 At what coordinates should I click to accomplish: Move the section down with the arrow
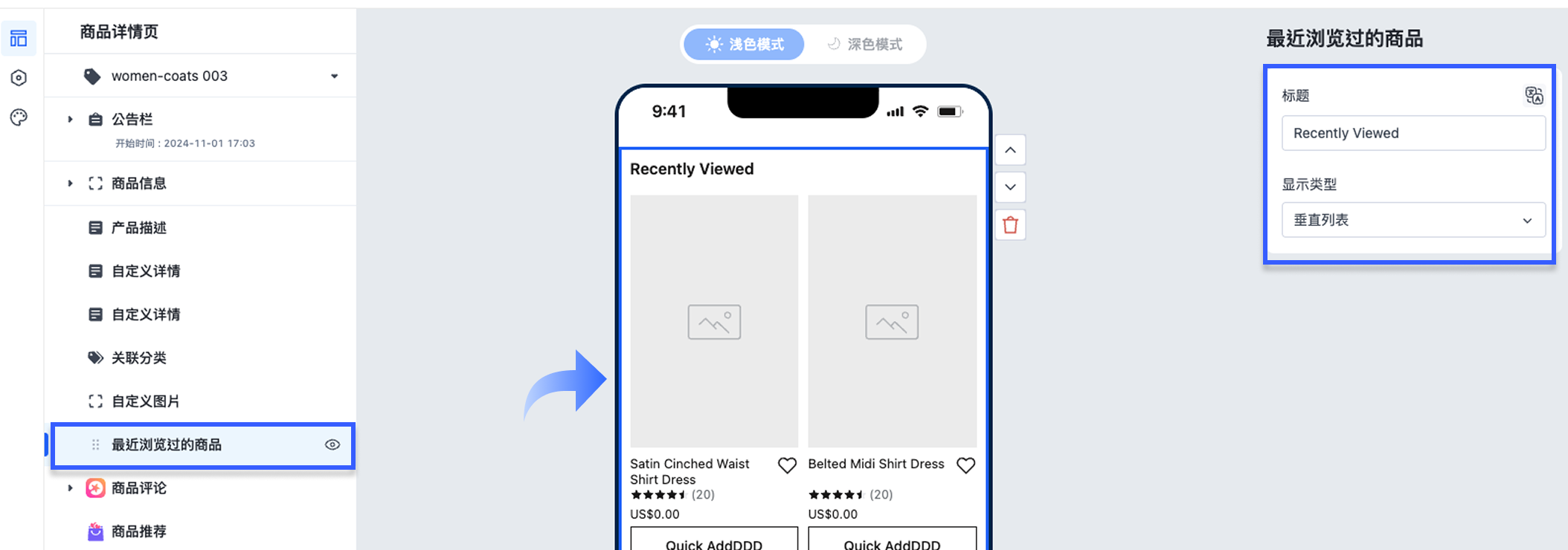[x=1010, y=187]
